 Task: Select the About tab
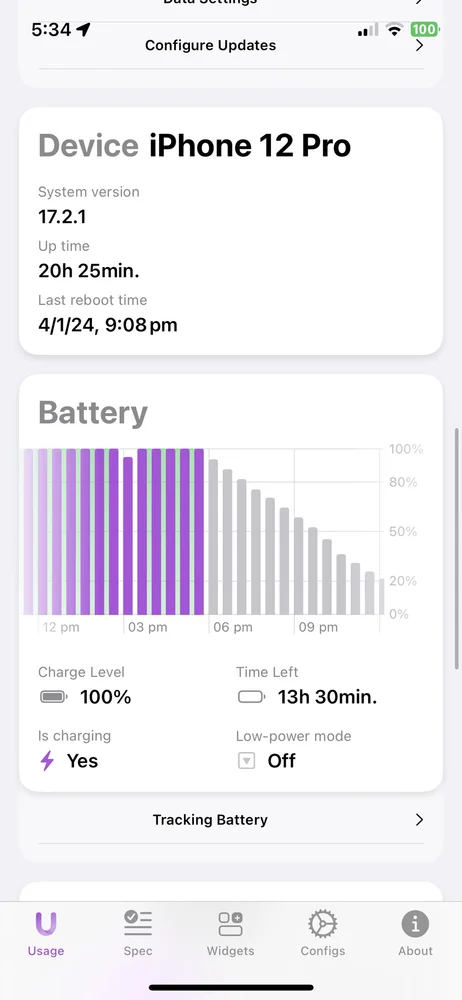[x=415, y=933]
